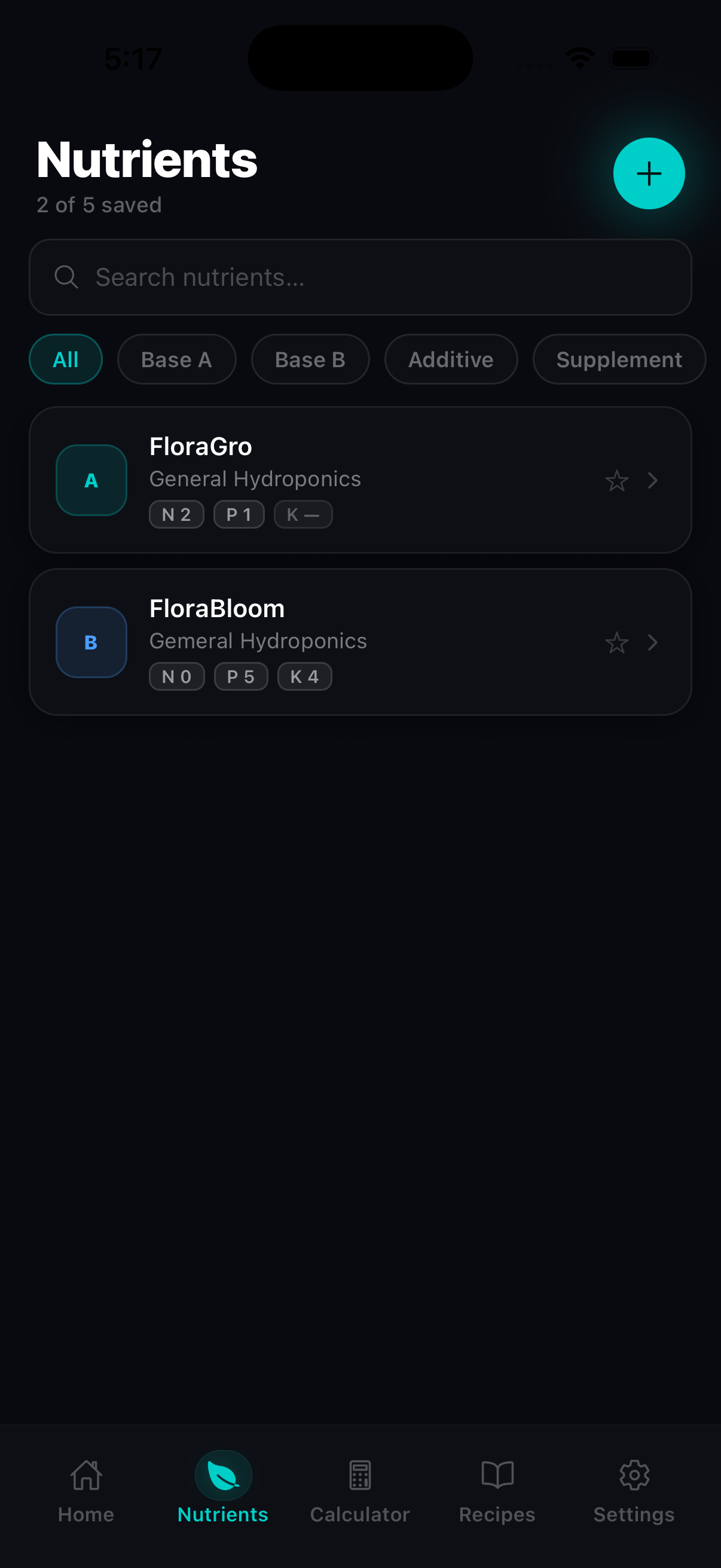Select the Additive category filter
721x1568 pixels.
pos(451,359)
